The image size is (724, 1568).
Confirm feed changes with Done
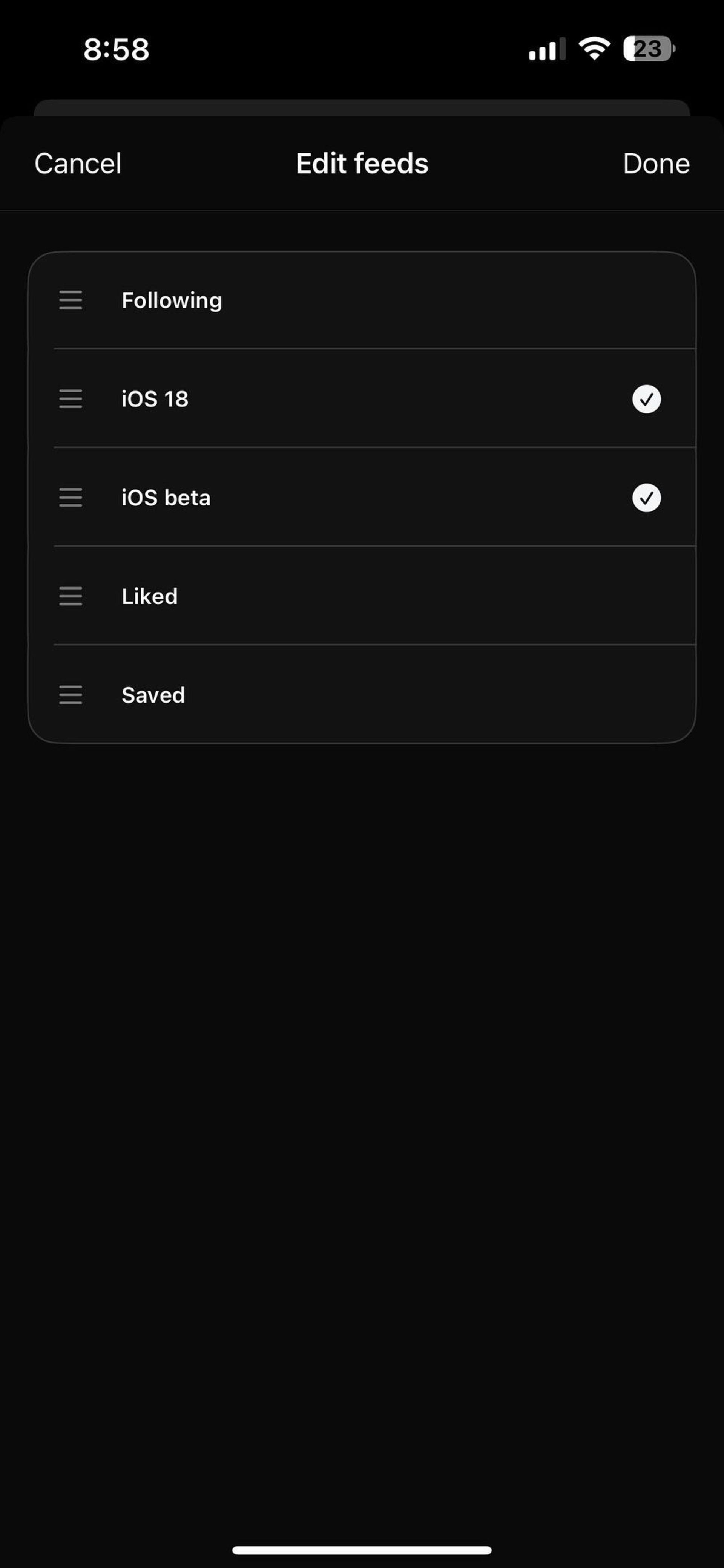click(x=656, y=164)
